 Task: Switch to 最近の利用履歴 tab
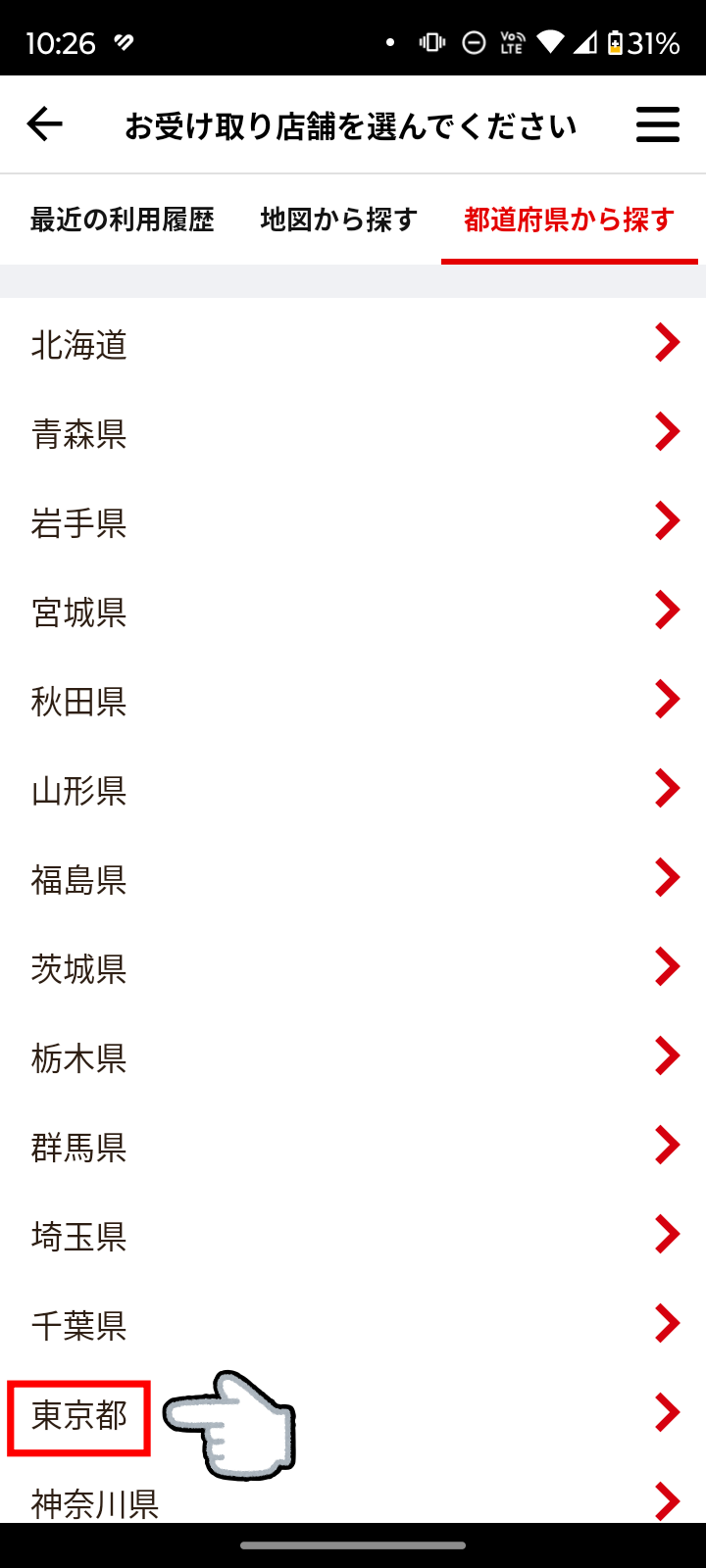[123, 220]
